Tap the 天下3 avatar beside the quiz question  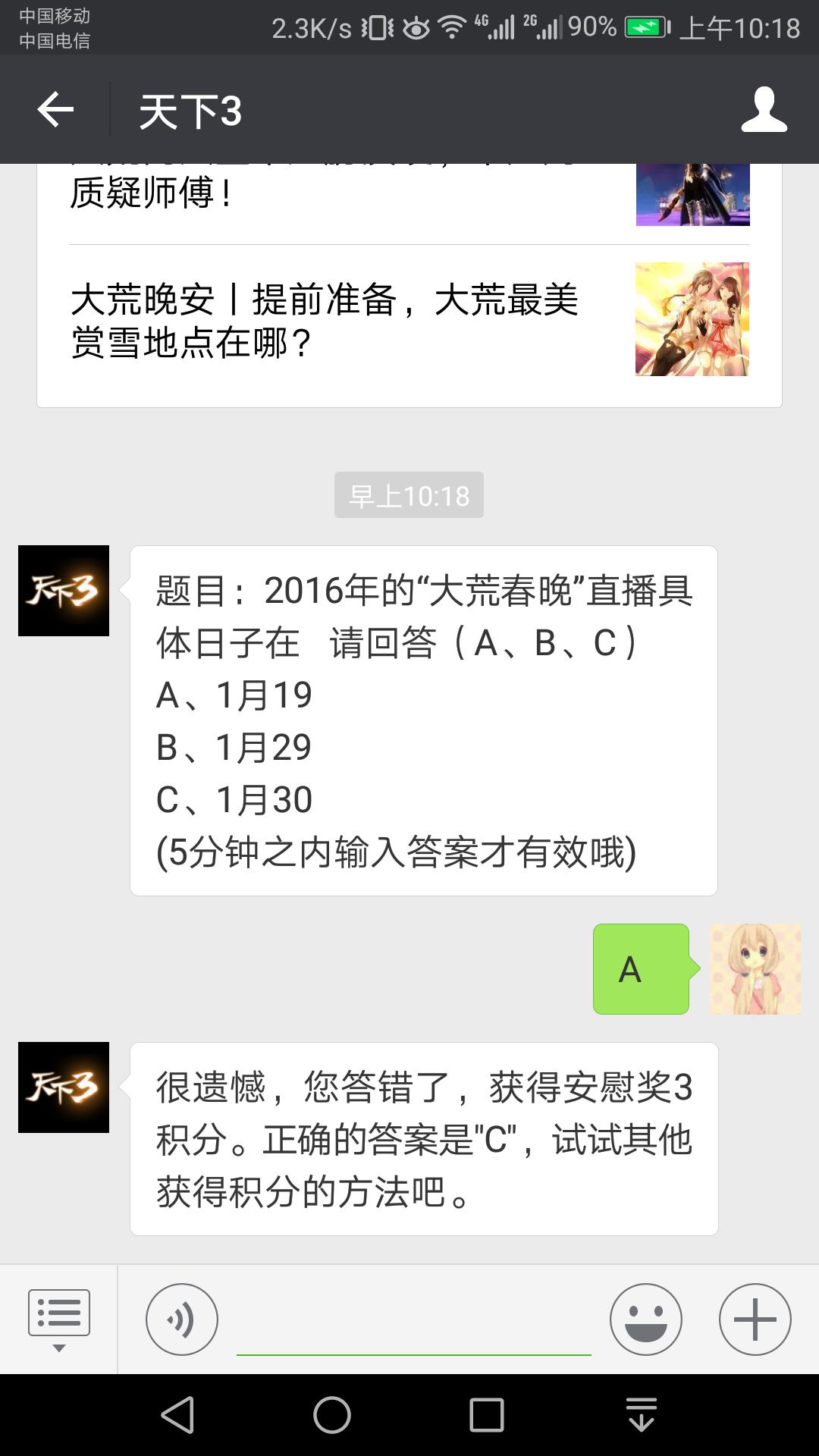64,591
